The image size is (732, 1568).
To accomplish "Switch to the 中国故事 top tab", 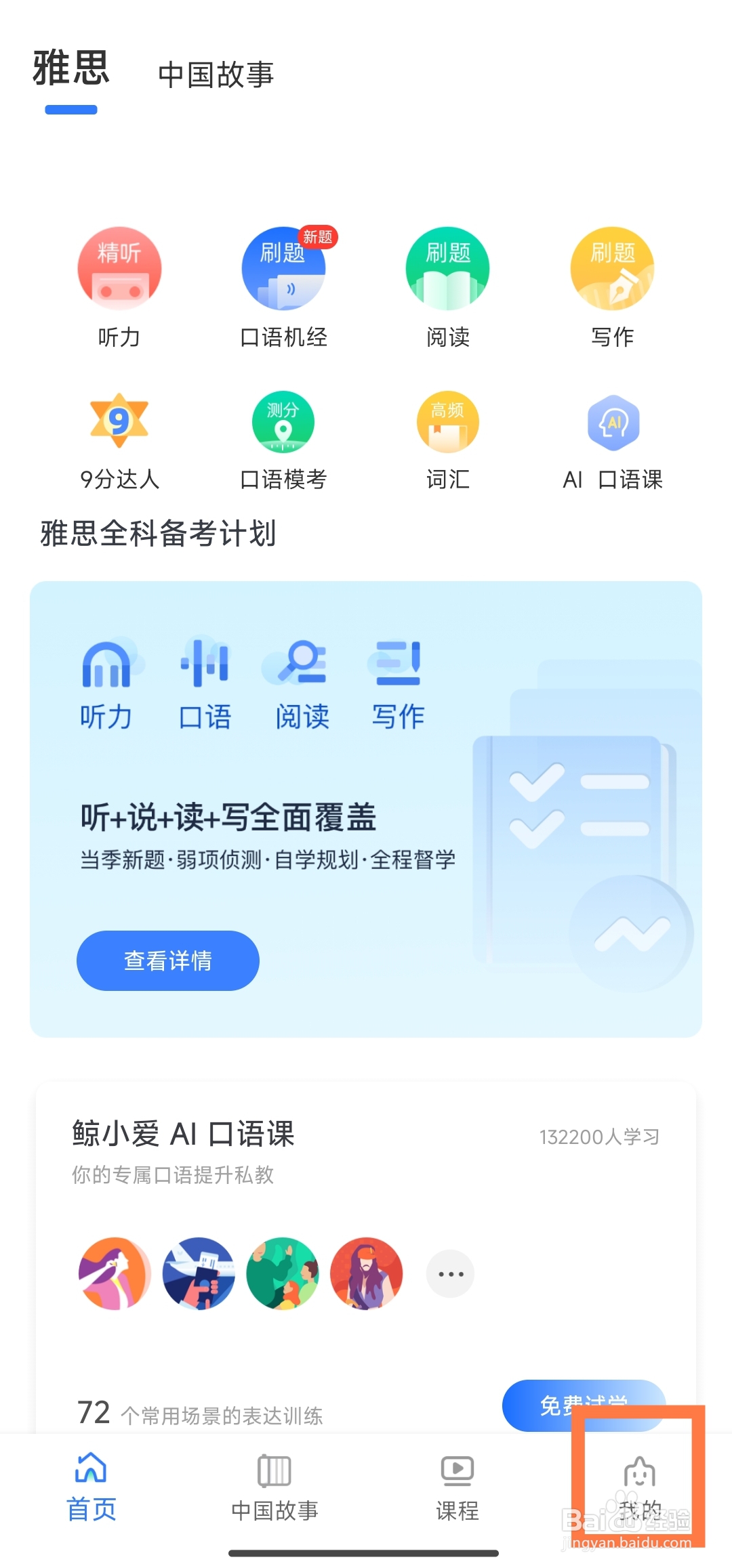I will pyautogui.click(x=216, y=75).
